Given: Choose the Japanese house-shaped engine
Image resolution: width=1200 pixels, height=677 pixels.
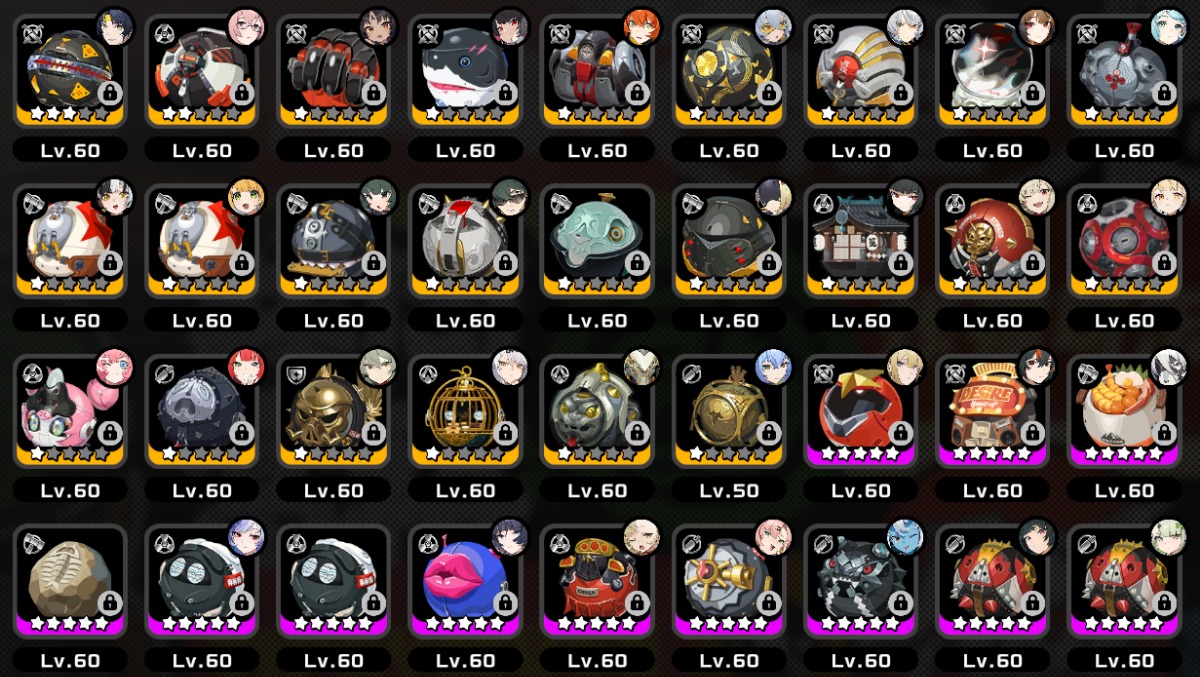Looking at the screenshot, I should tap(861, 242).
